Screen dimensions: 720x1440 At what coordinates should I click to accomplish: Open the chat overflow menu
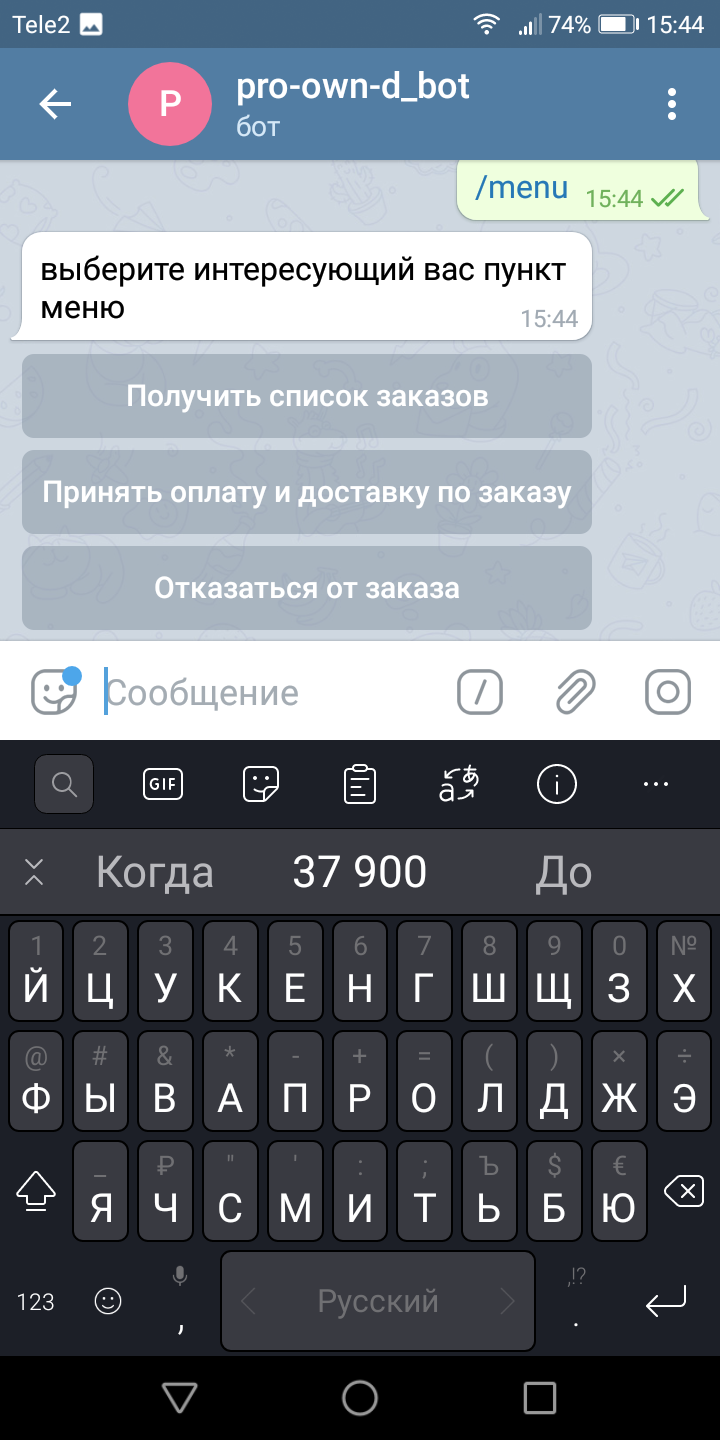pyautogui.click(x=672, y=104)
